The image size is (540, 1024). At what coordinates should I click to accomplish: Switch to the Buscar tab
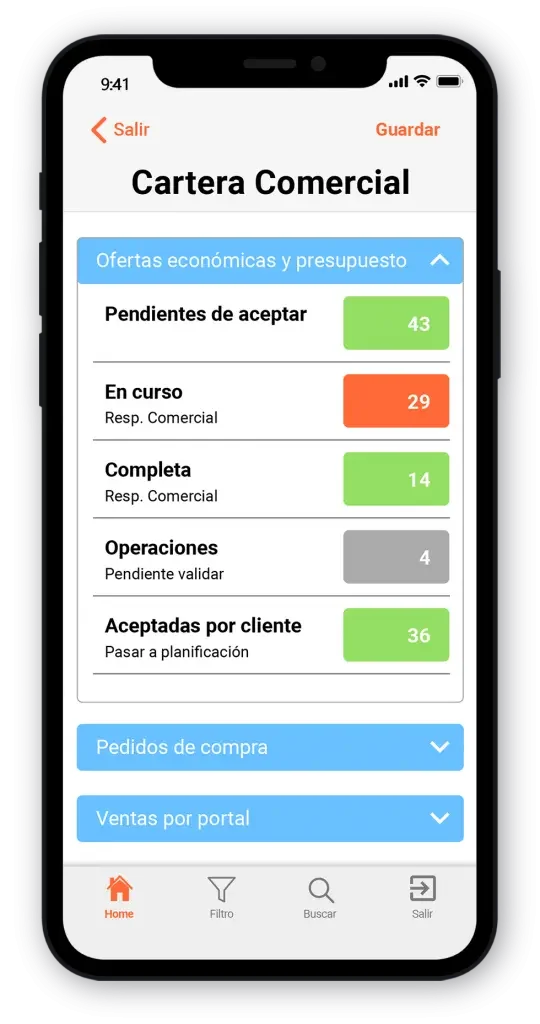320,898
